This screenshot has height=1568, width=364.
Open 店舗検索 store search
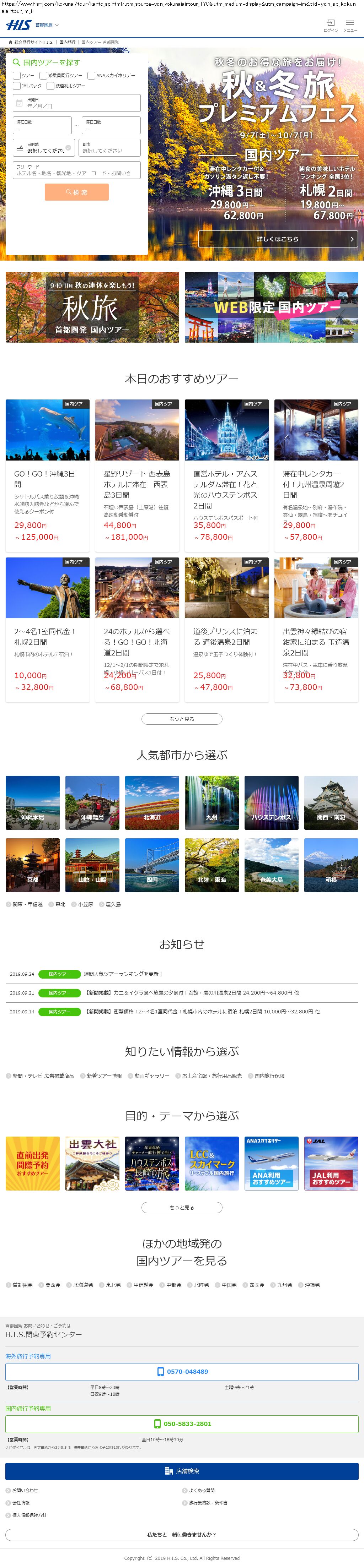pos(182,1471)
